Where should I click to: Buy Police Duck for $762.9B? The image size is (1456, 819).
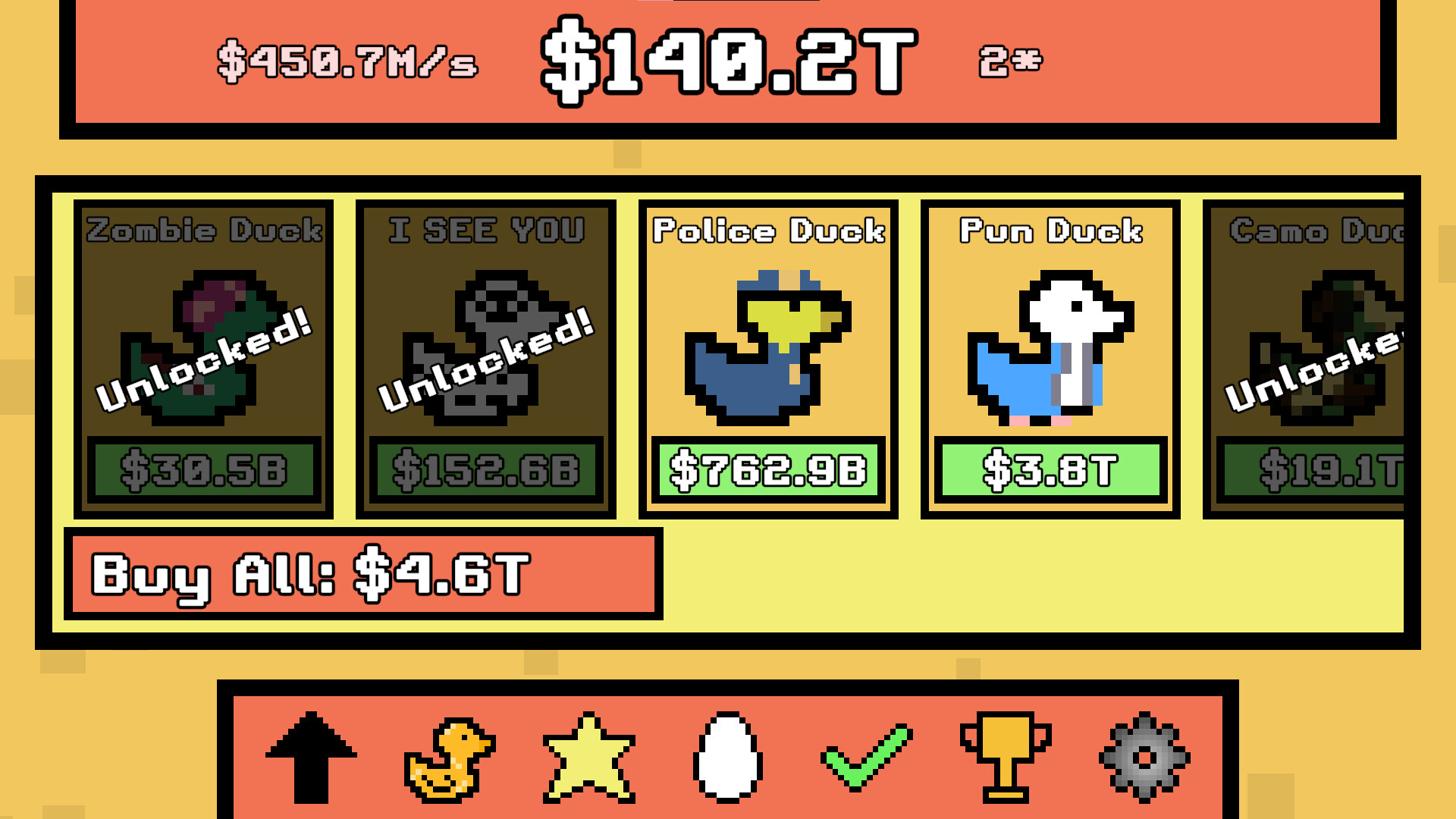(x=767, y=469)
